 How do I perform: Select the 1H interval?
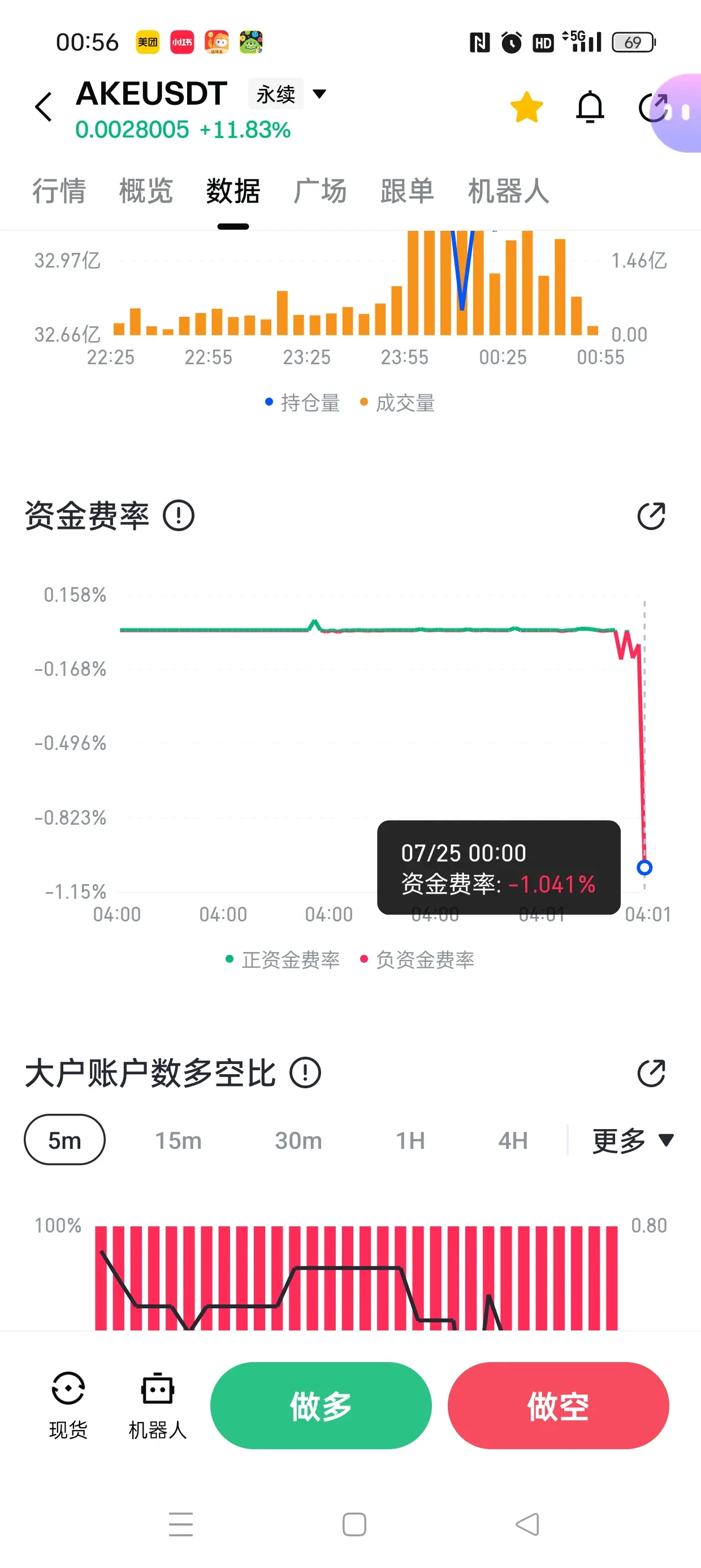tap(410, 1140)
